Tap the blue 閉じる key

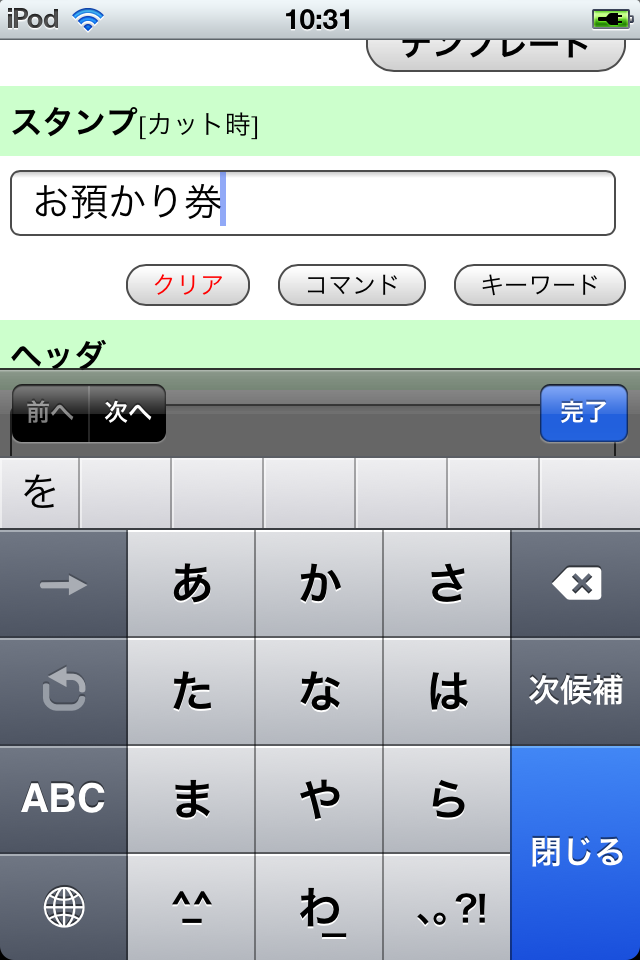[x=576, y=852]
